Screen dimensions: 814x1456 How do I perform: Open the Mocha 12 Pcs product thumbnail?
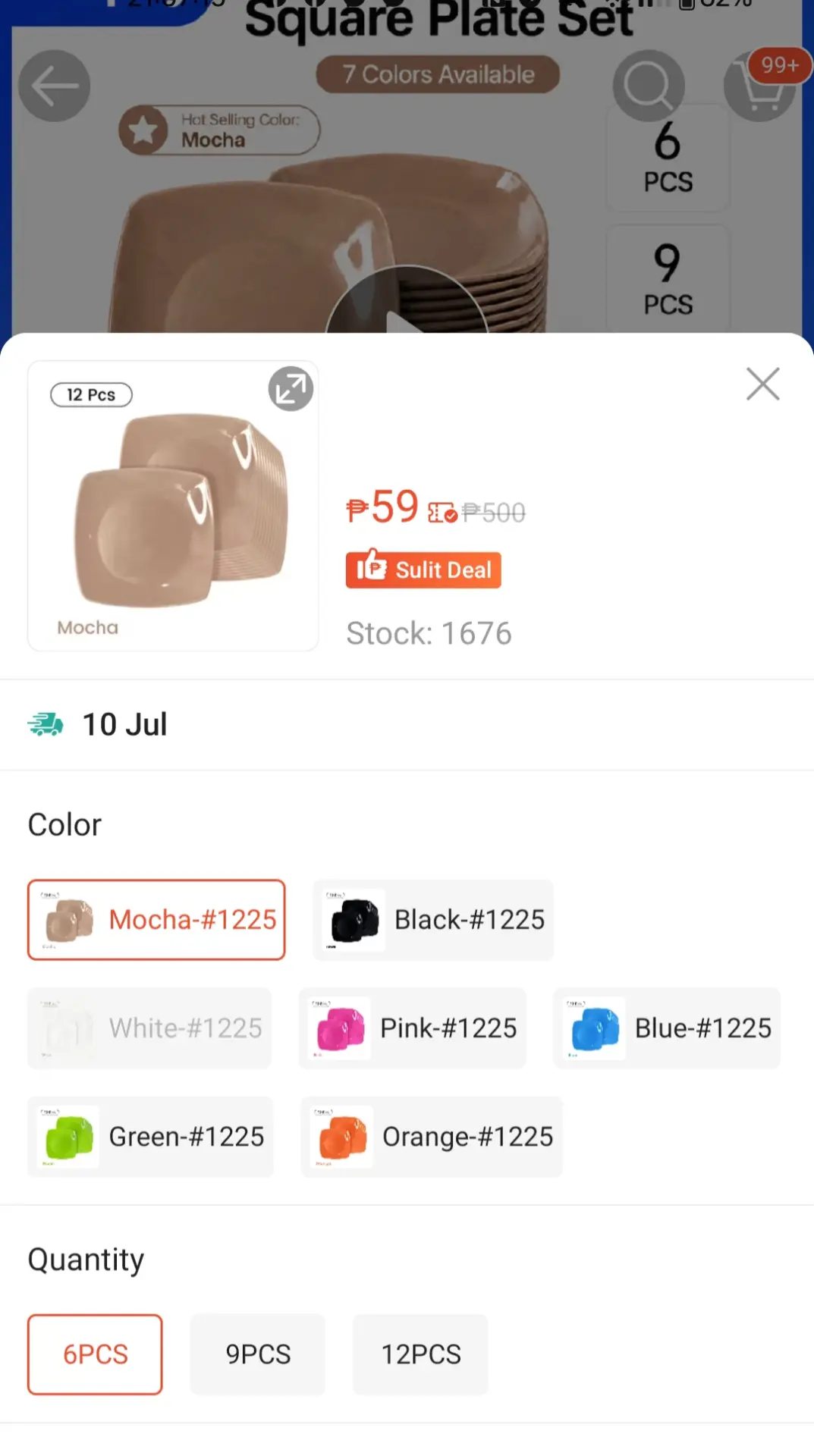173,506
